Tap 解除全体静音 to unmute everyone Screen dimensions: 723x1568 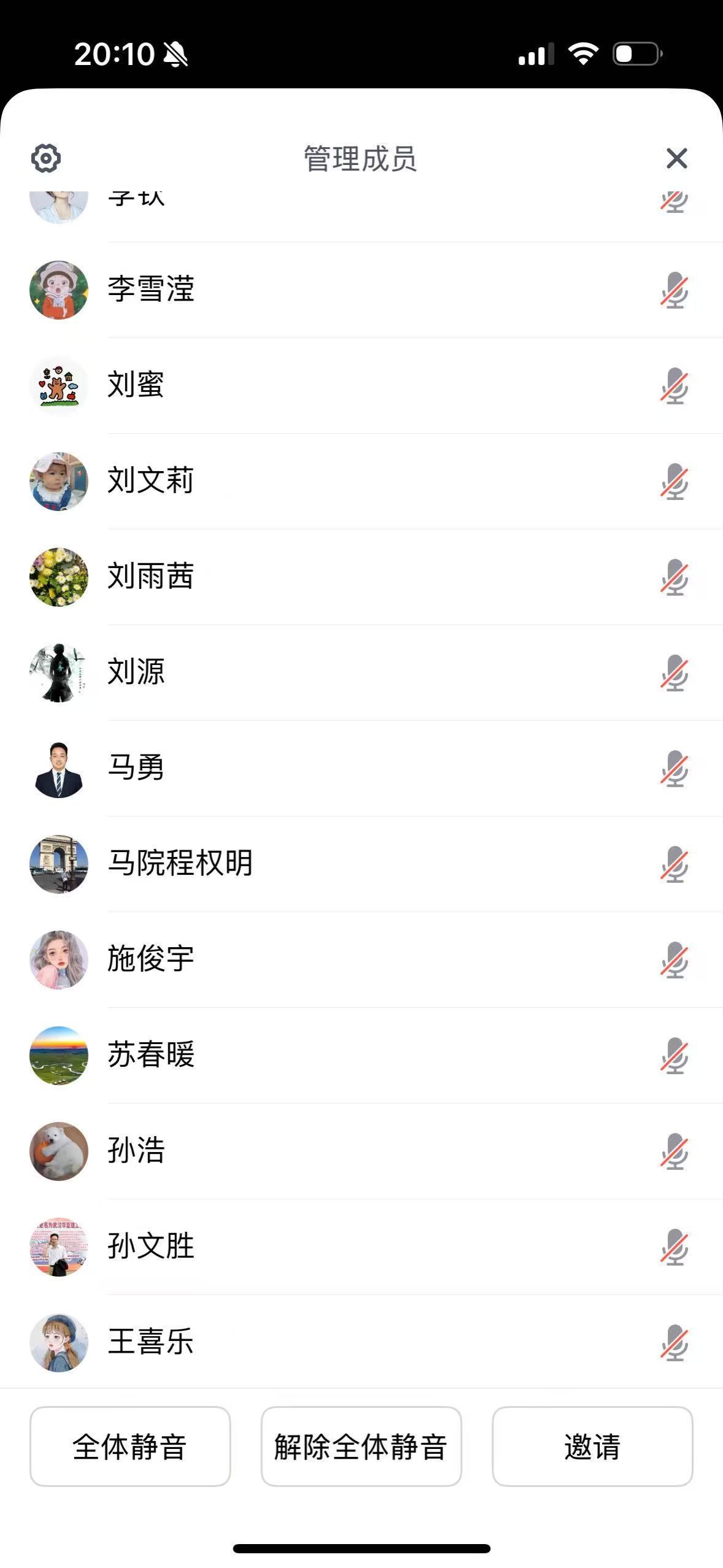[361, 1446]
